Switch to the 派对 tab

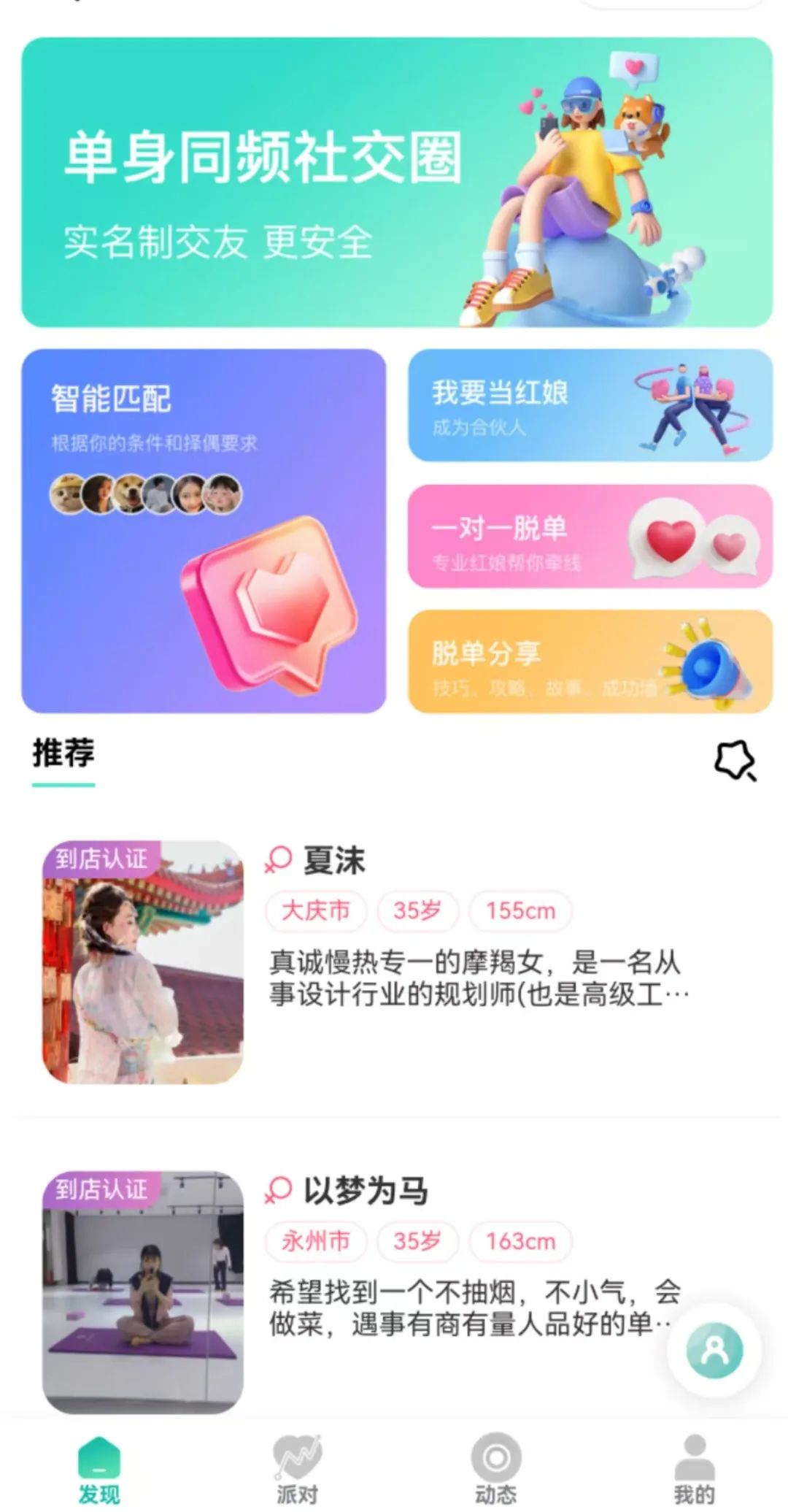click(x=297, y=1469)
